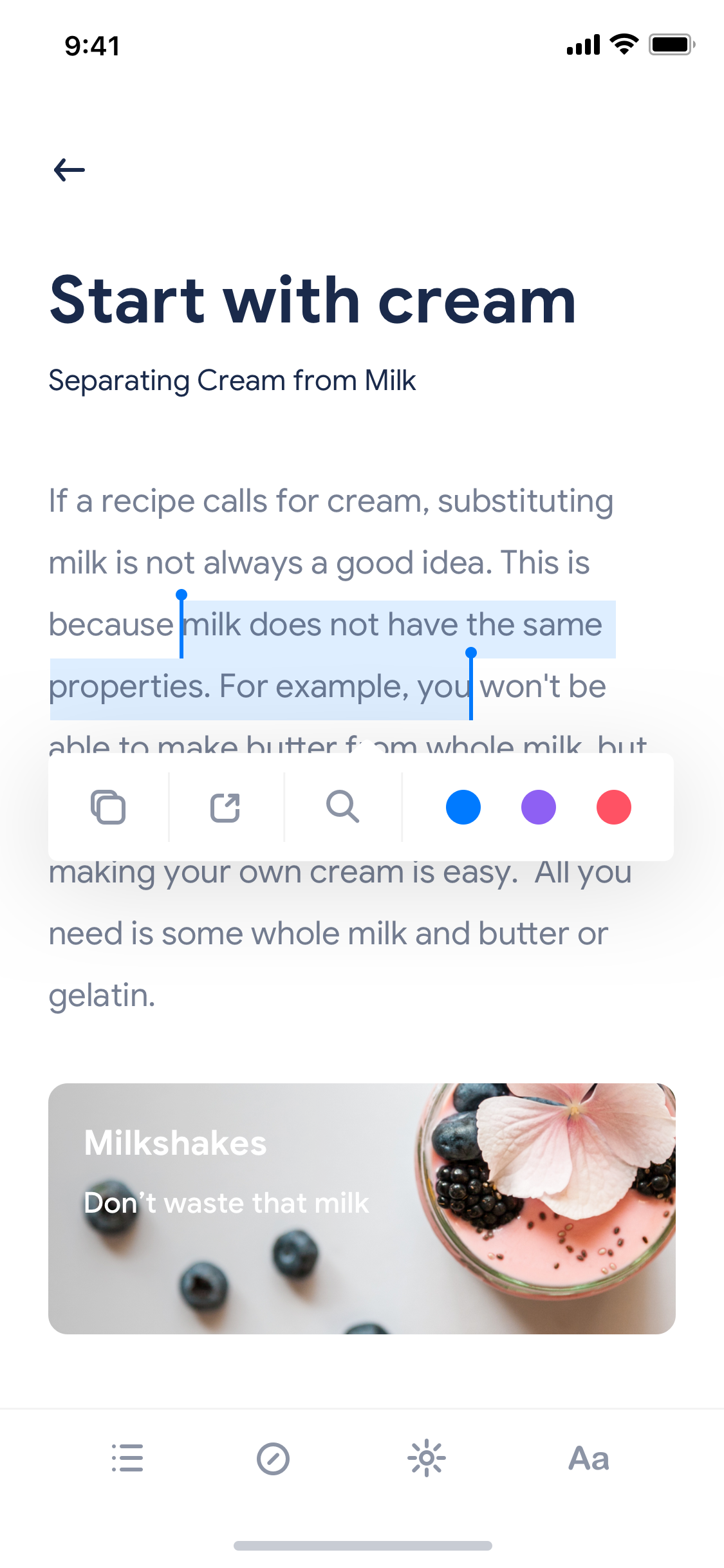Open the Aa font settings
This screenshot has height=1568, width=724.
589,1459
